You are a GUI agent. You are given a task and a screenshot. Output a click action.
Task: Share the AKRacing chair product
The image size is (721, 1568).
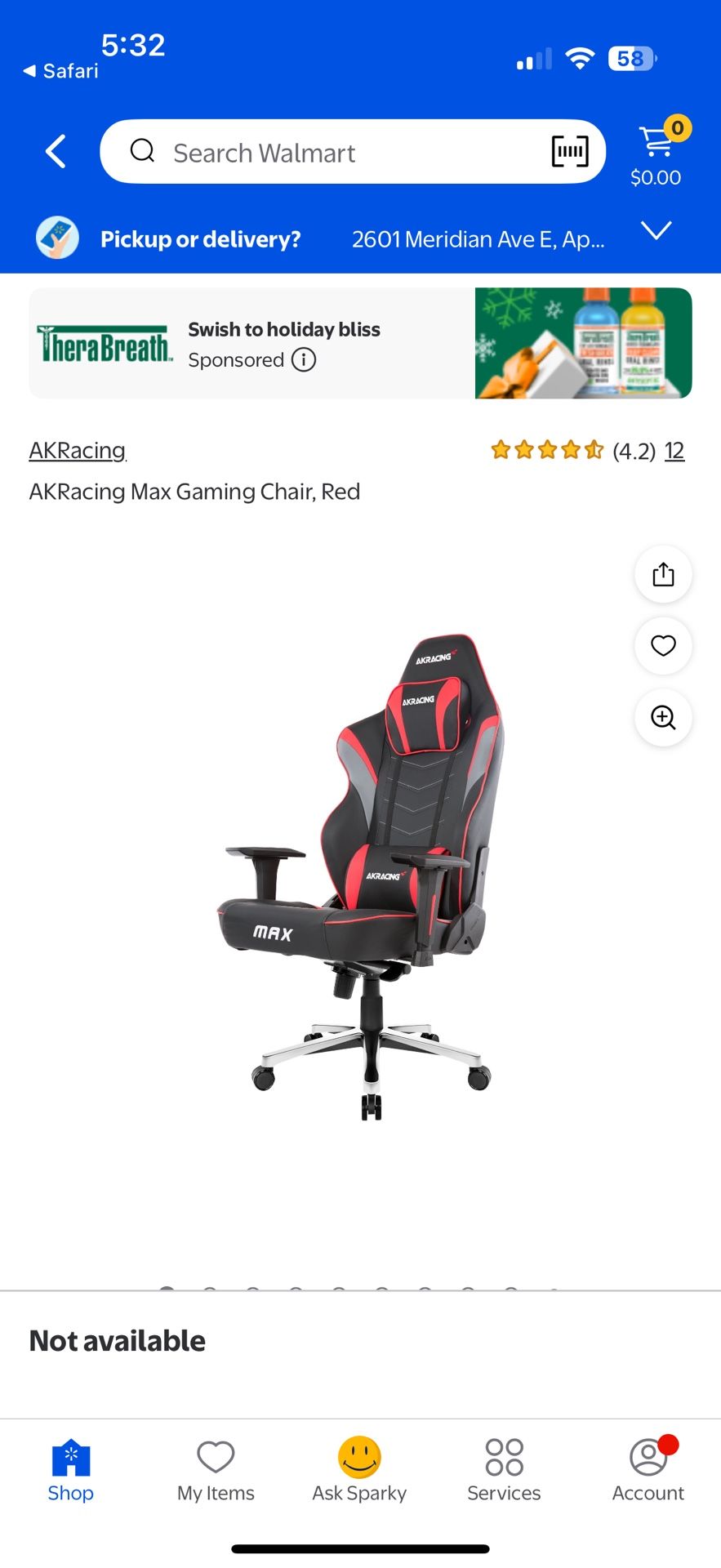(662, 574)
